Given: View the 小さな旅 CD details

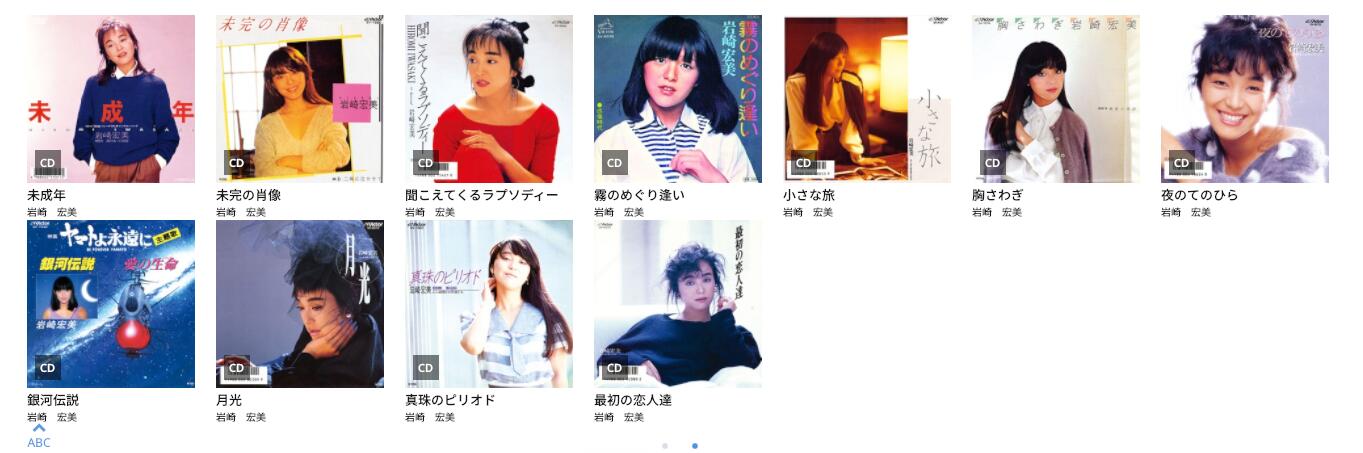Looking at the screenshot, I should pos(867,98).
